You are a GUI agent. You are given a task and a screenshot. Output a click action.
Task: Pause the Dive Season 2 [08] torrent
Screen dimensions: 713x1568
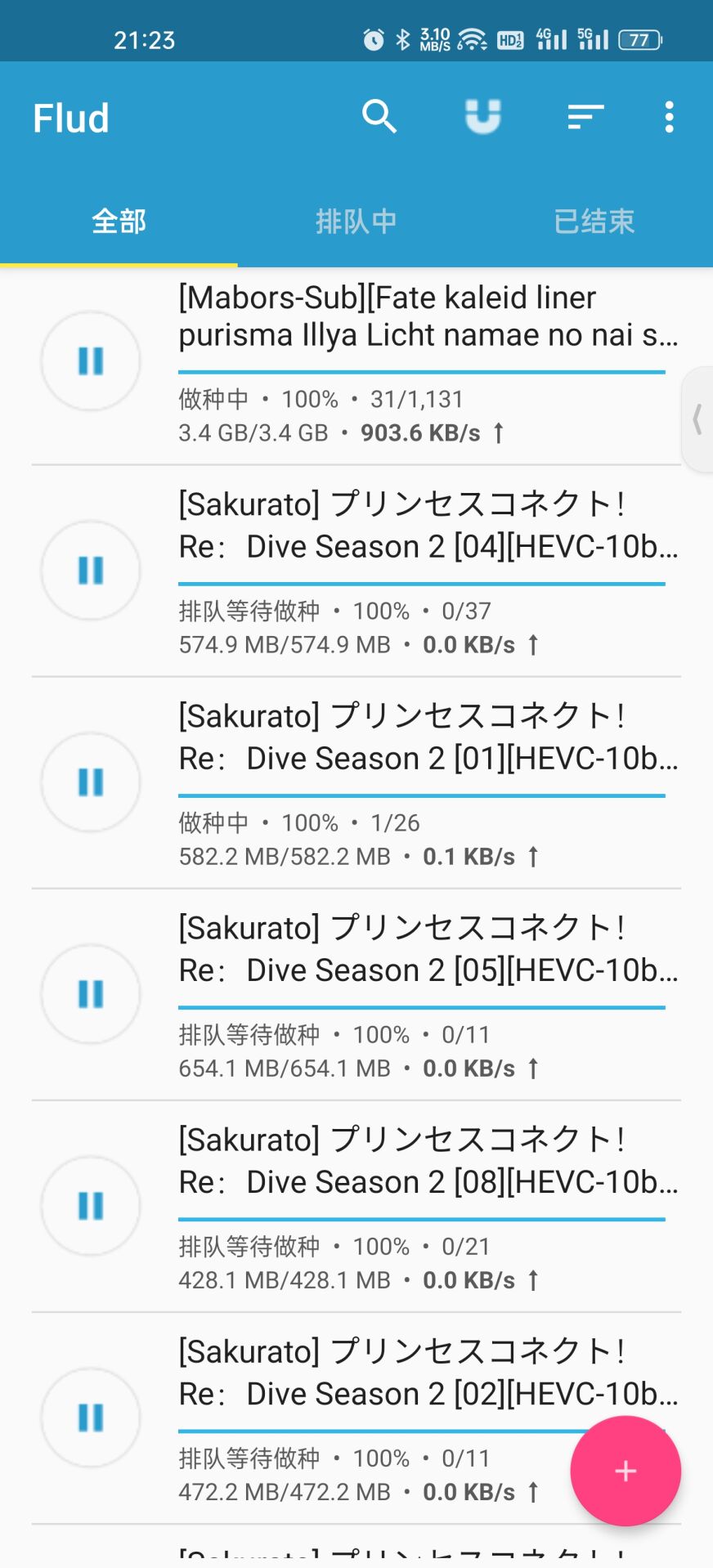[x=91, y=1205]
